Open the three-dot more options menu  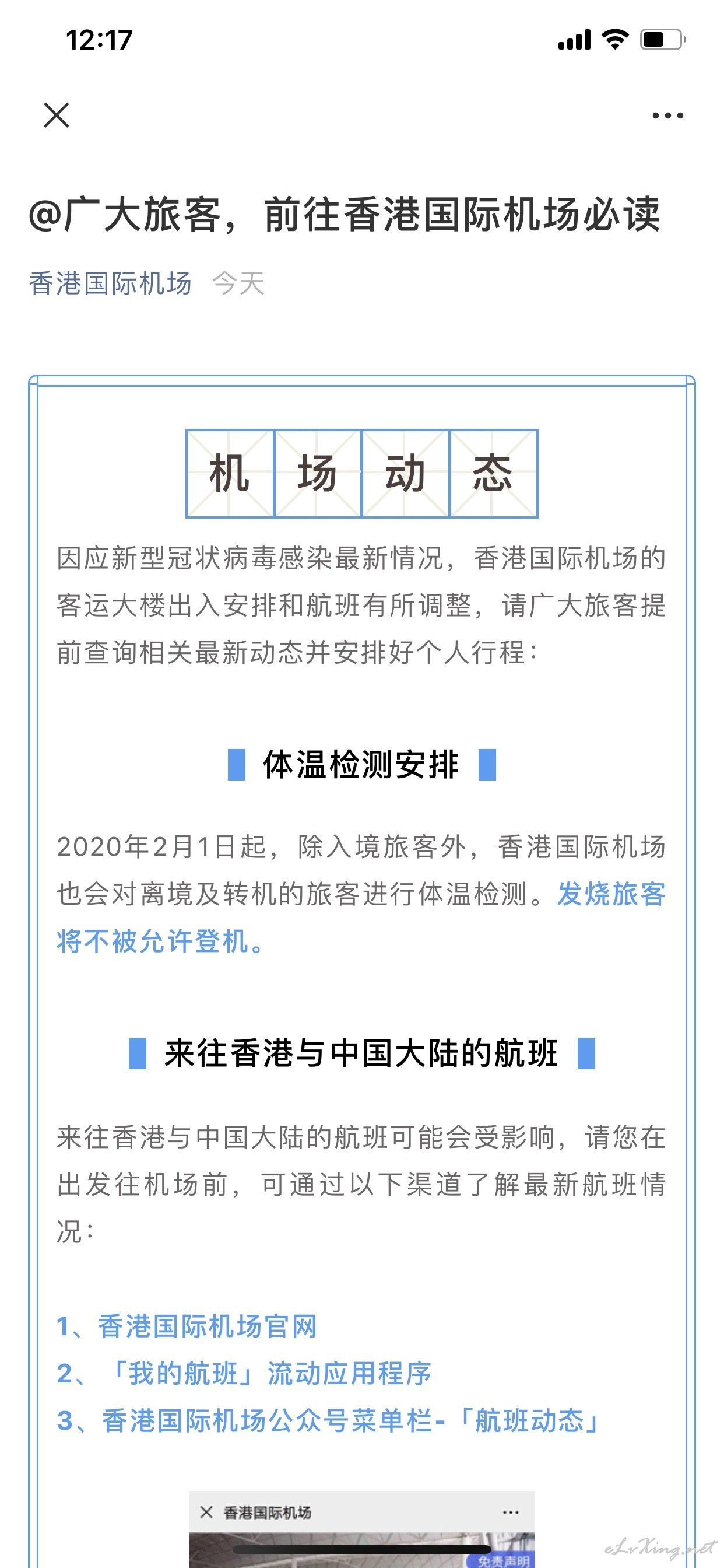point(667,115)
